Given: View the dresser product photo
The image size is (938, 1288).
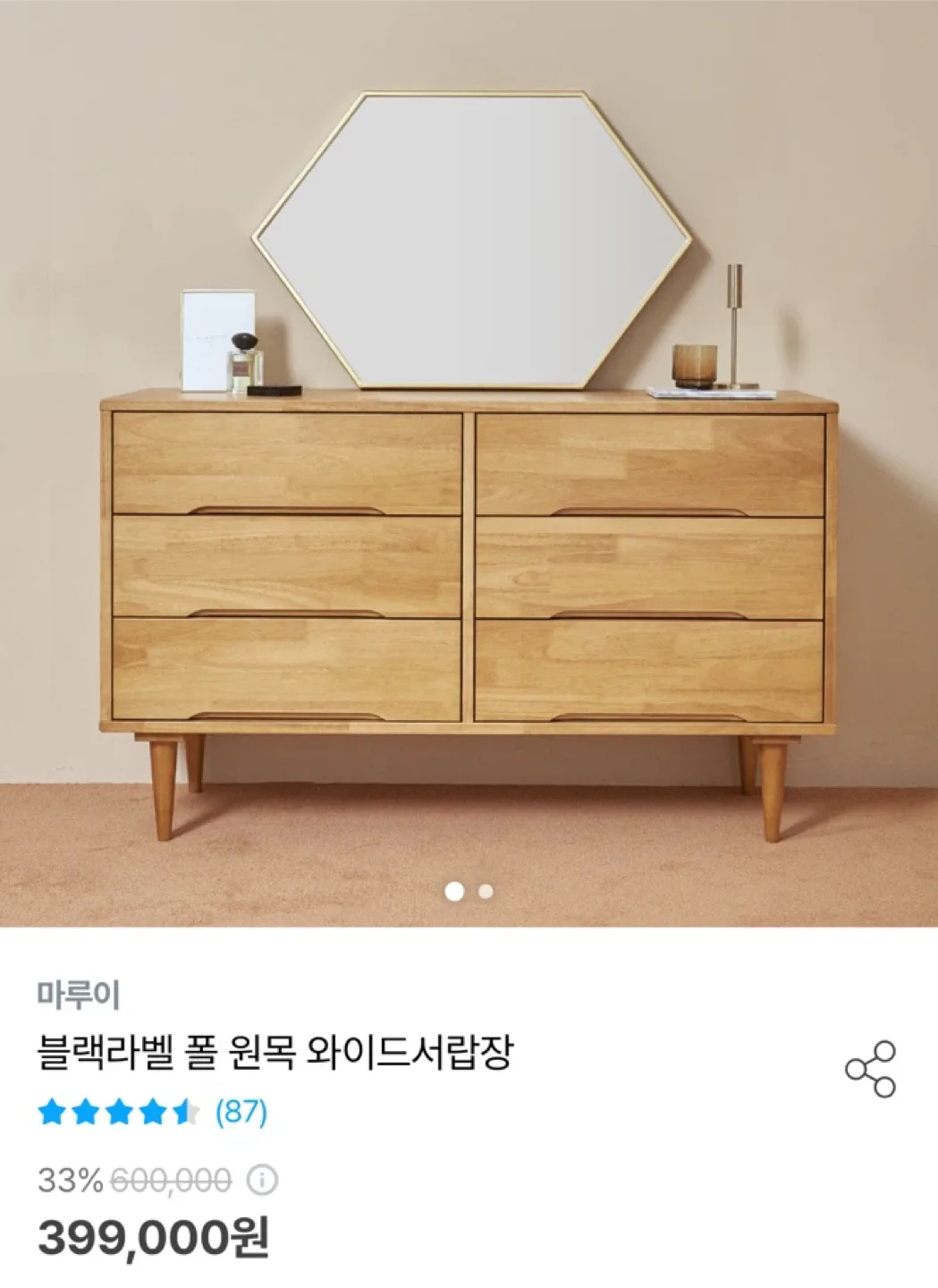Looking at the screenshot, I should click(x=469, y=501).
